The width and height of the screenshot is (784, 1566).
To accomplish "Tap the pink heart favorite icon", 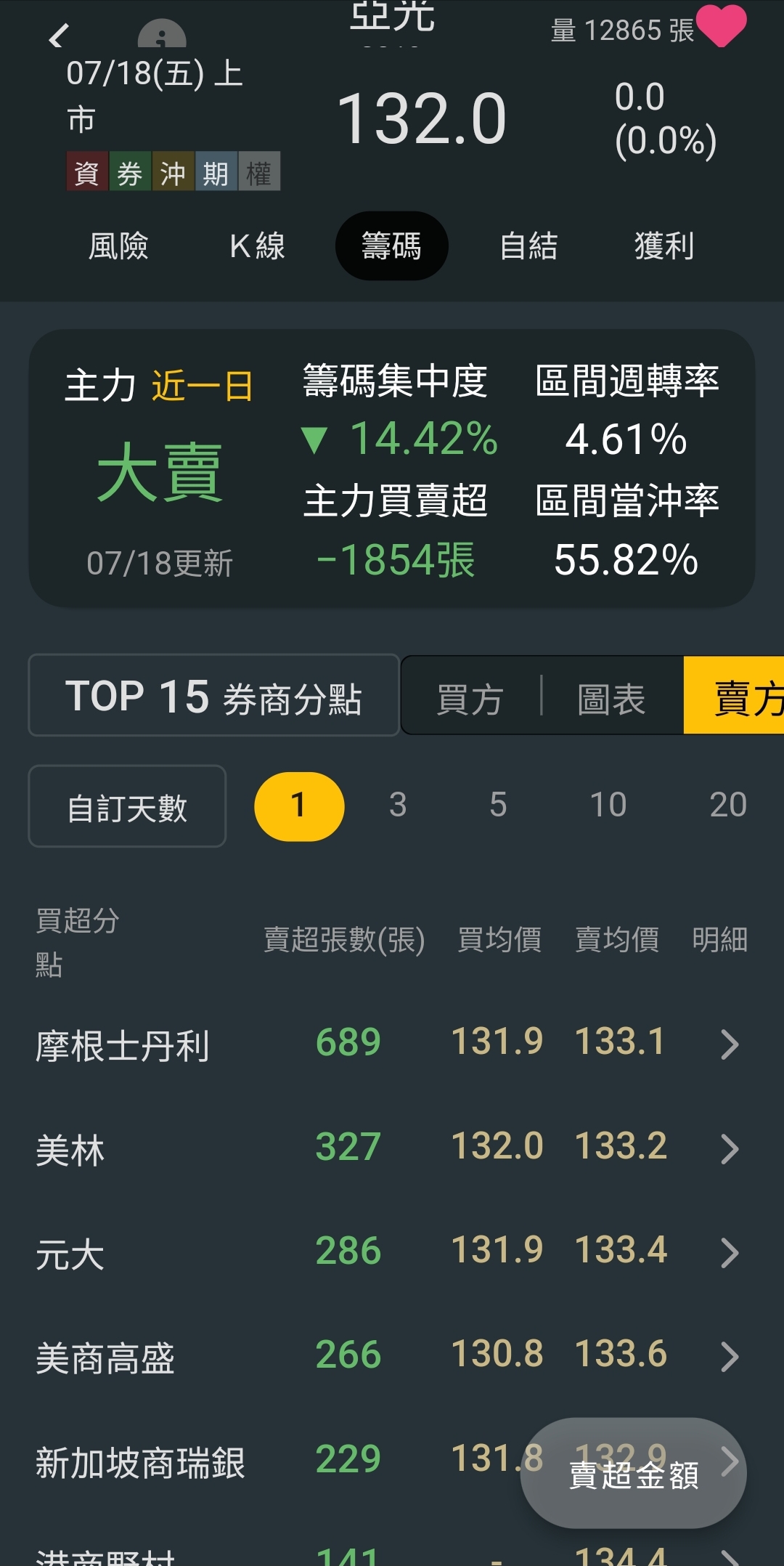I will pos(720,25).
